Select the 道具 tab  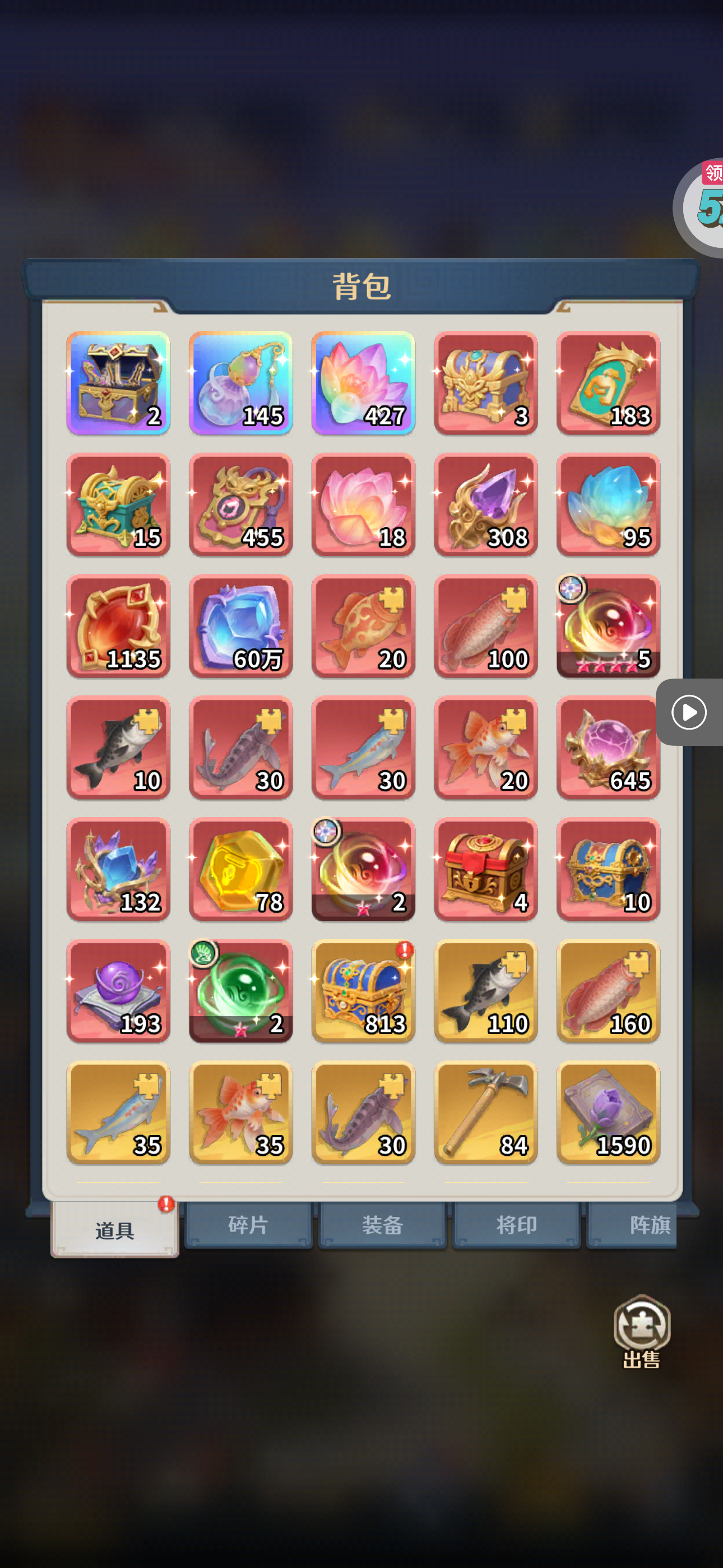pyautogui.click(x=114, y=1230)
